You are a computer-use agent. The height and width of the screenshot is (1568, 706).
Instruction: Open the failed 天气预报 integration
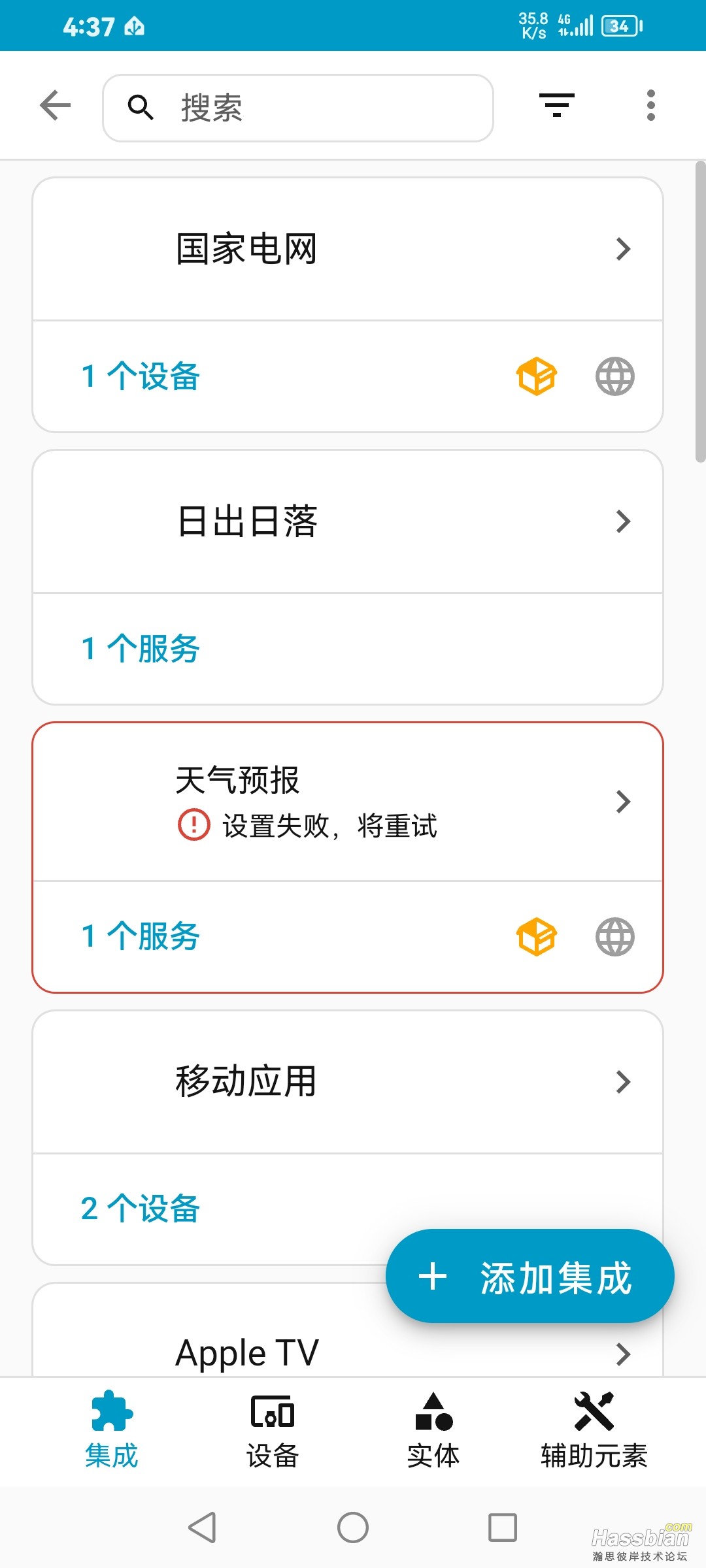(x=348, y=802)
